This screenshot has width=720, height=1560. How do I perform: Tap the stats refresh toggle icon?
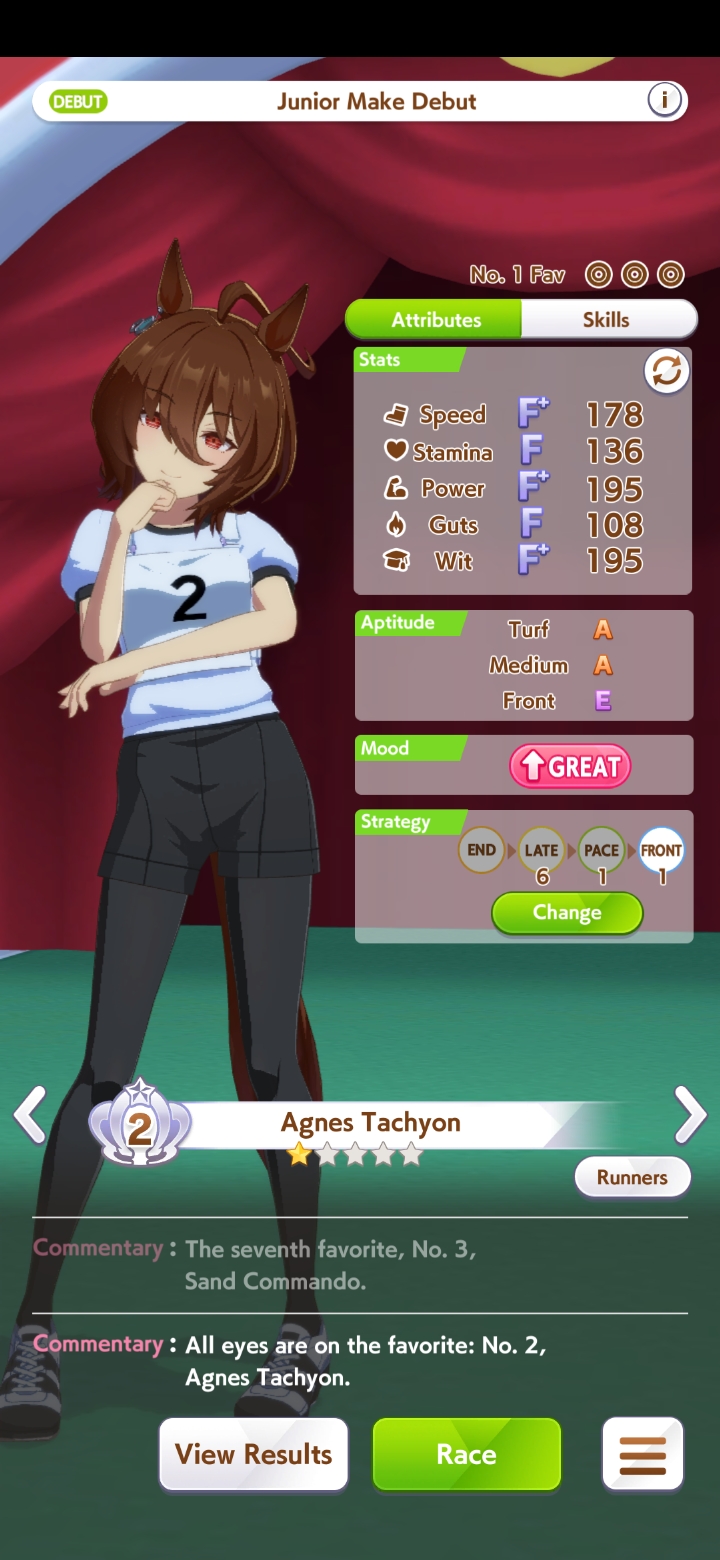pos(667,372)
